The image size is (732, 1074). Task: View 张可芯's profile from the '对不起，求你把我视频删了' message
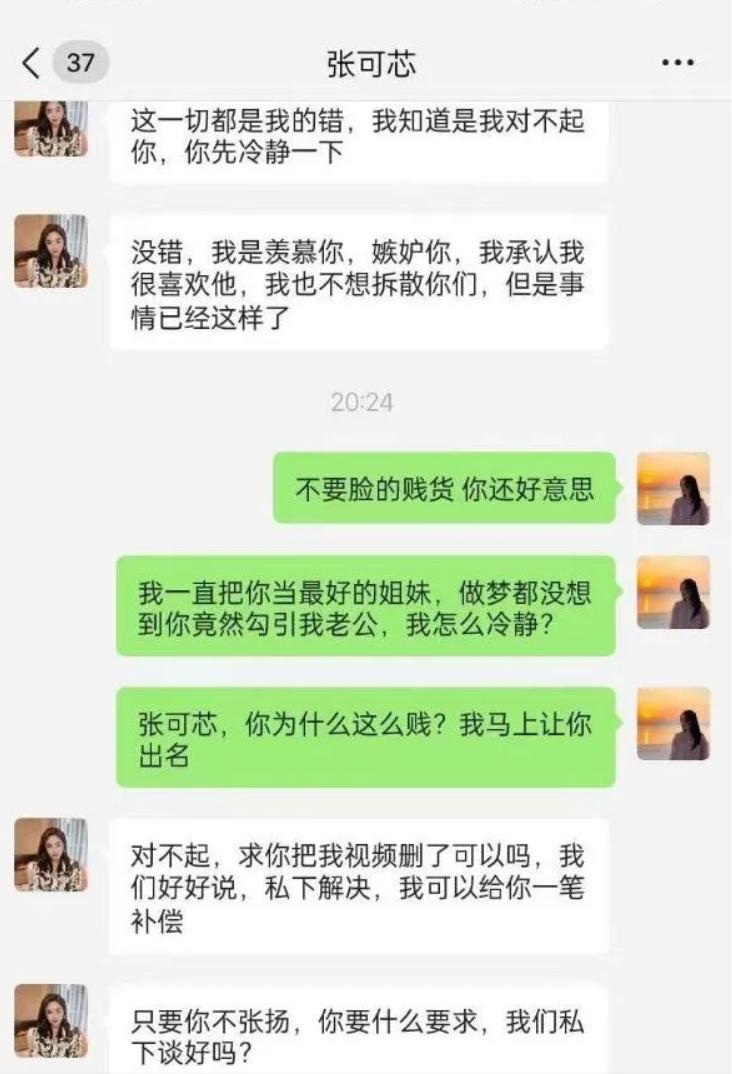click(x=50, y=855)
